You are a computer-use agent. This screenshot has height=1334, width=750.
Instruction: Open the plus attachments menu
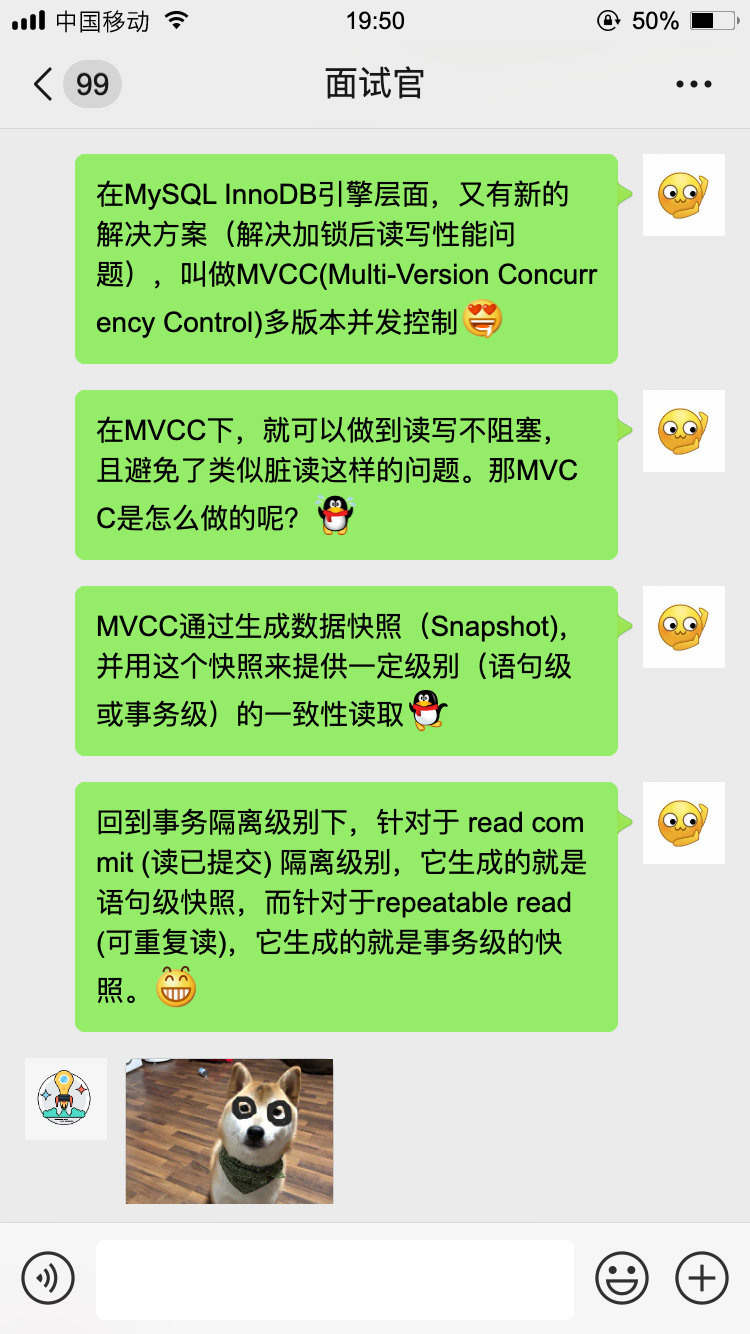702,1278
